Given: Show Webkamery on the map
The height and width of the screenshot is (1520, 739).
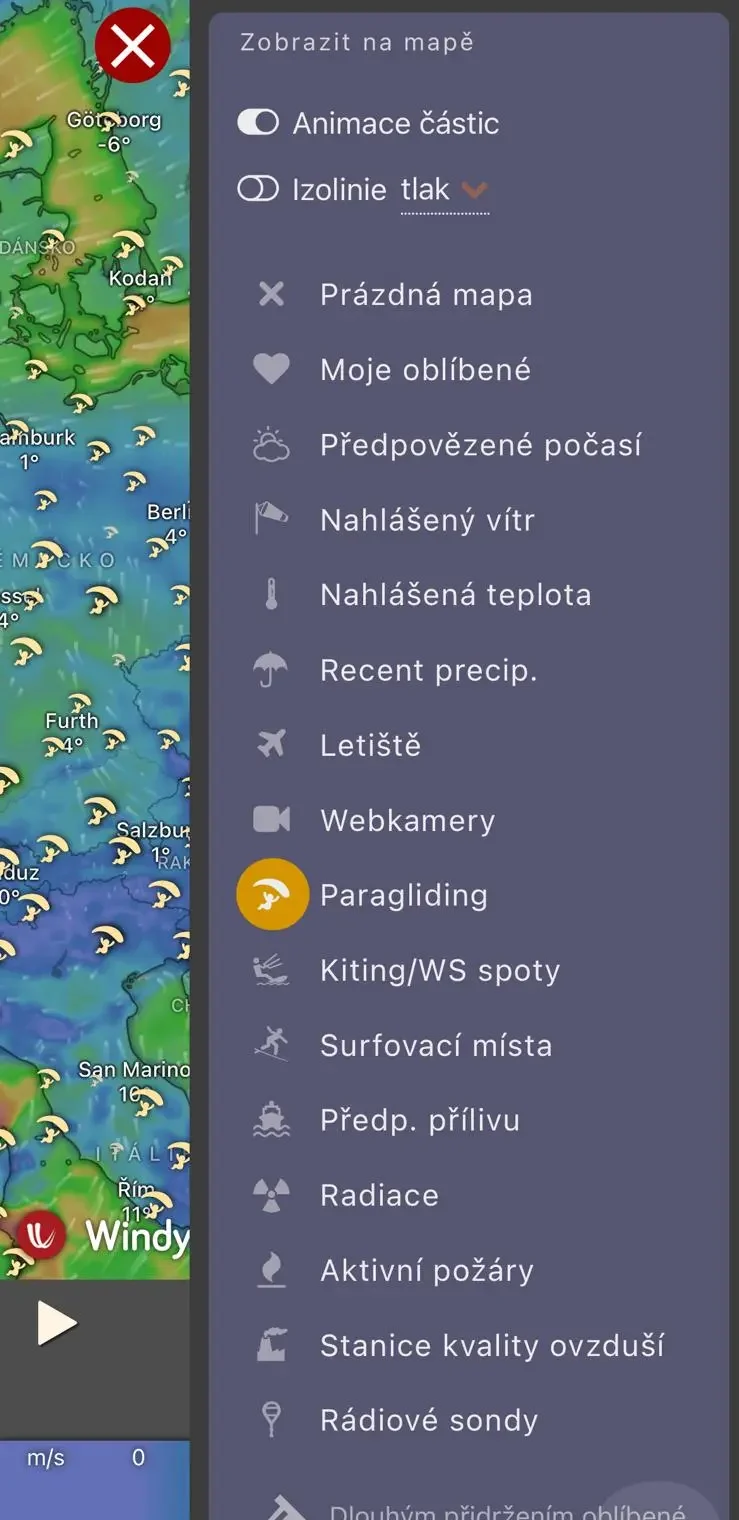Looking at the screenshot, I should [x=407, y=820].
